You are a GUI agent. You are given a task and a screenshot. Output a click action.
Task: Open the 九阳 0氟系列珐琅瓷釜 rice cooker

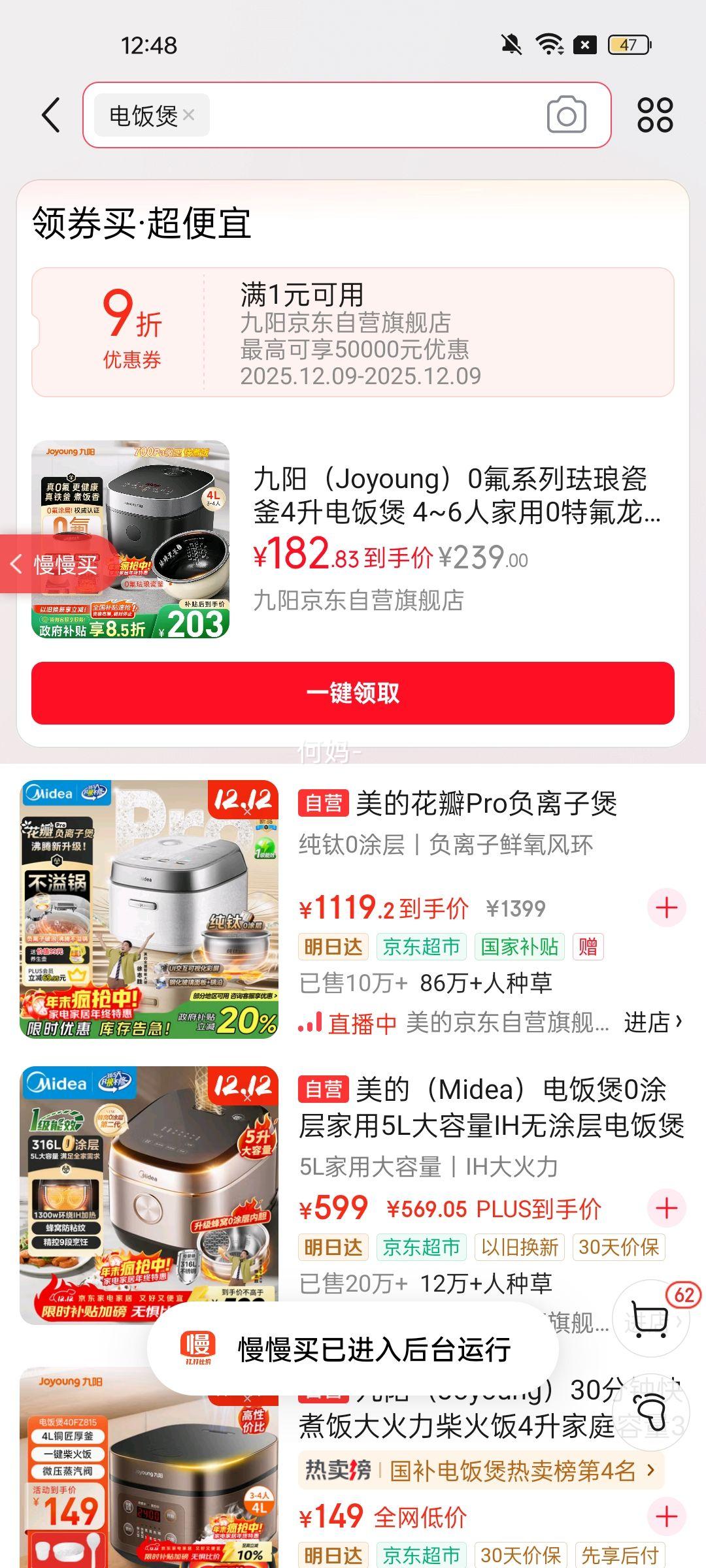(x=456, y=497)
